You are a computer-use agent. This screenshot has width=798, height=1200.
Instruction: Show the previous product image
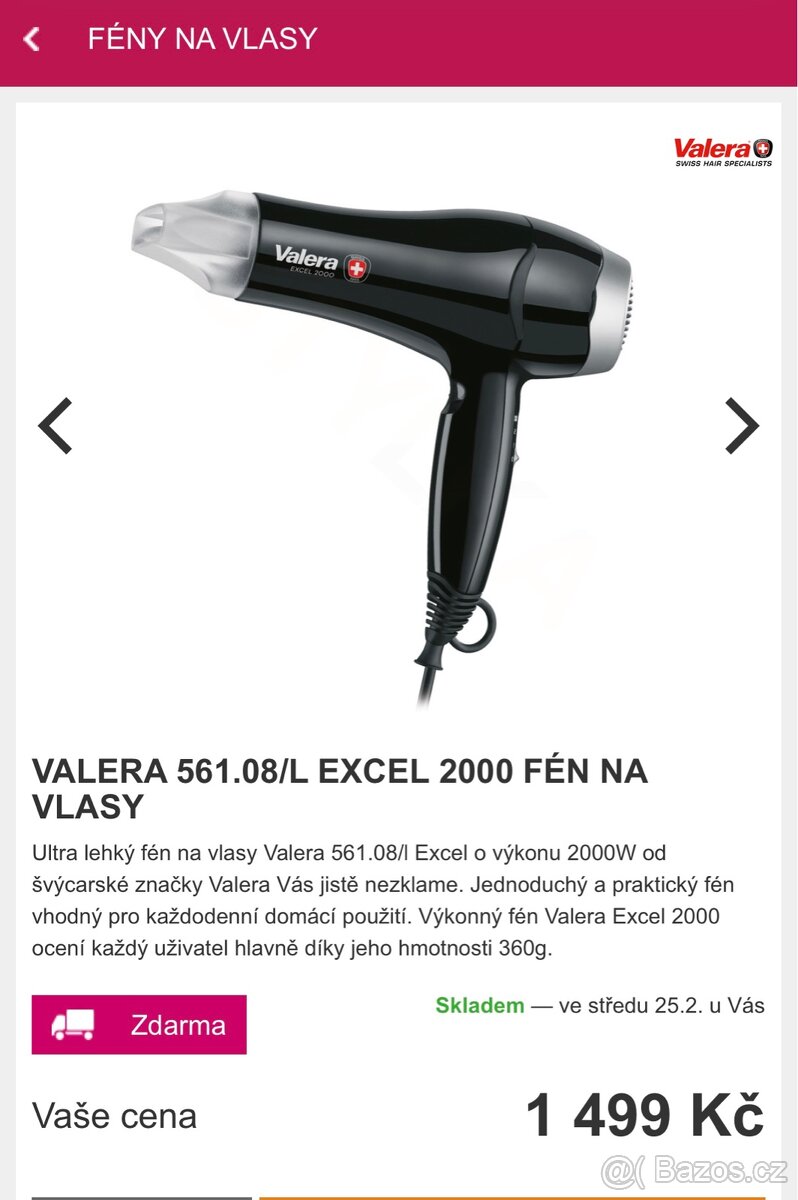(55, 426)
